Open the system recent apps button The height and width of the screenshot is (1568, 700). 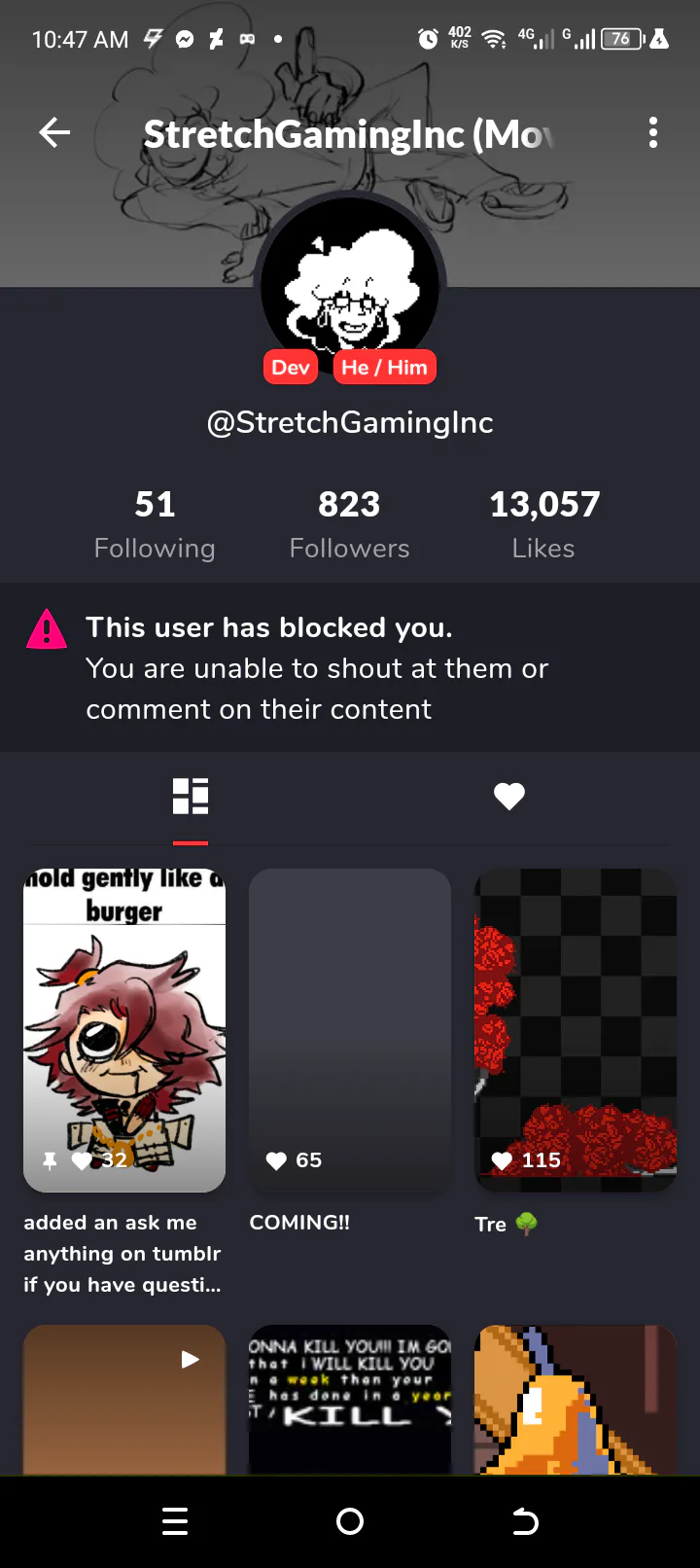[x=175, y=1521]
